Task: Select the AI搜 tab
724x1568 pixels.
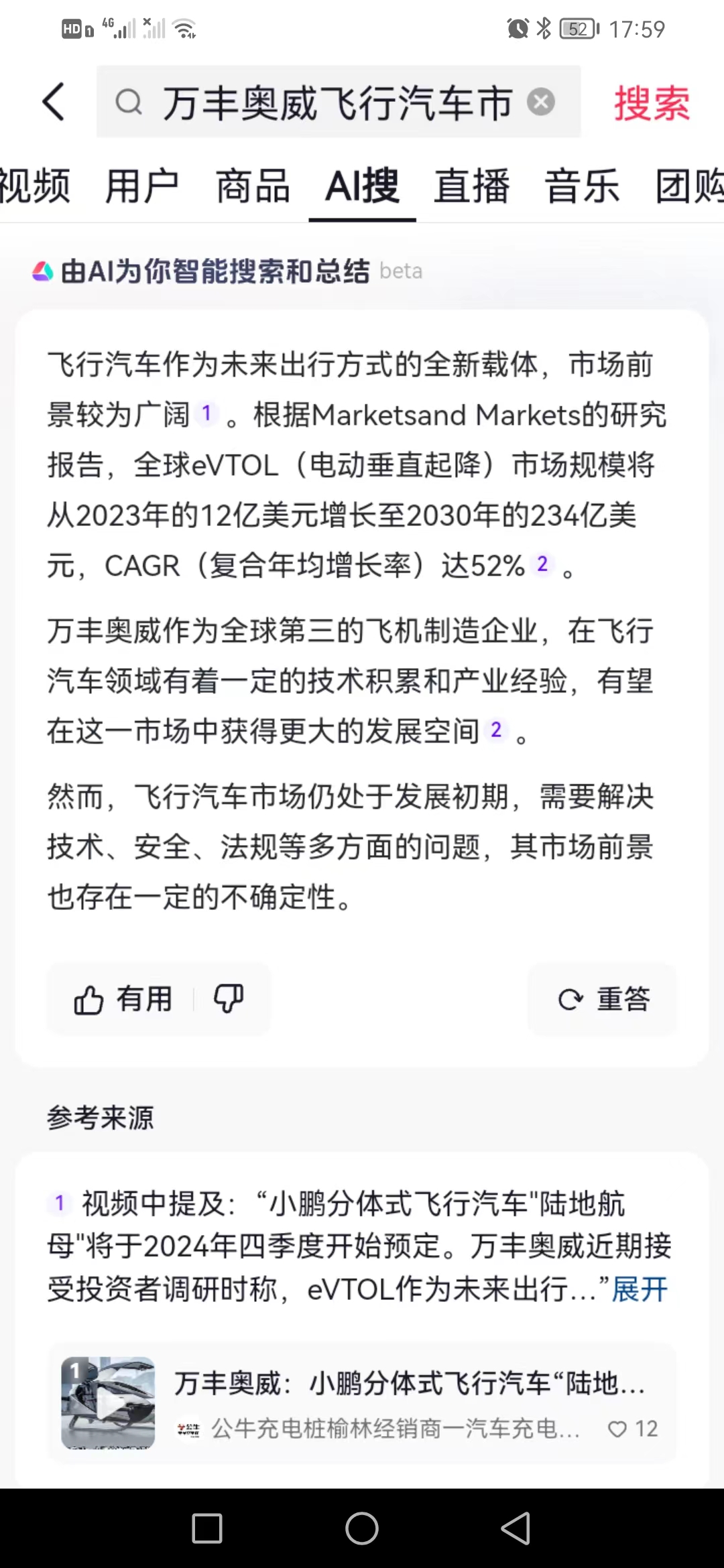Action: coord(362,186)
